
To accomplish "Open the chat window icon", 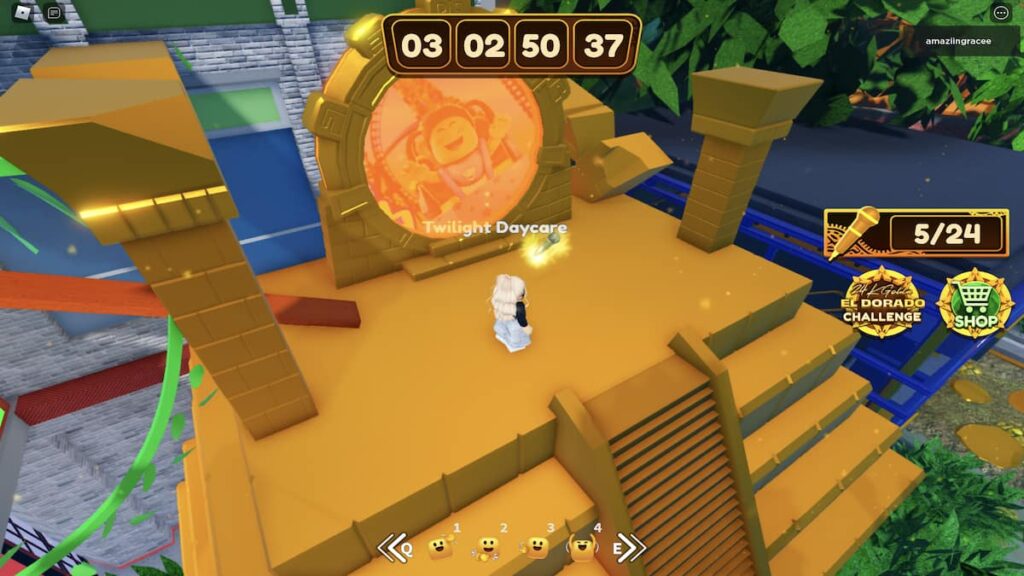I will [x=54, y=13].
